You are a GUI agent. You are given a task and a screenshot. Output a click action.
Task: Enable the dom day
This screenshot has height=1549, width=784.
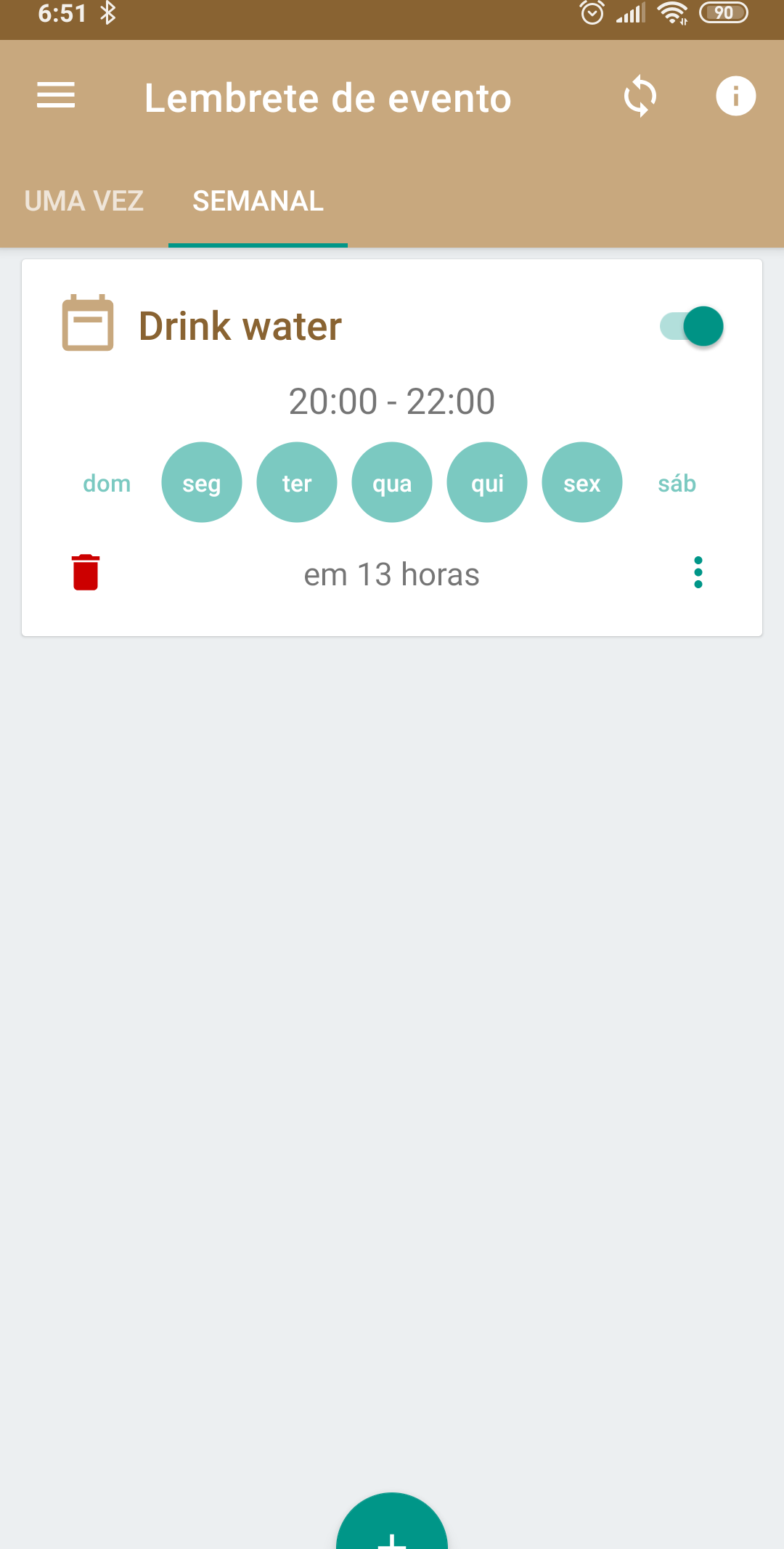tap(107, 483)
